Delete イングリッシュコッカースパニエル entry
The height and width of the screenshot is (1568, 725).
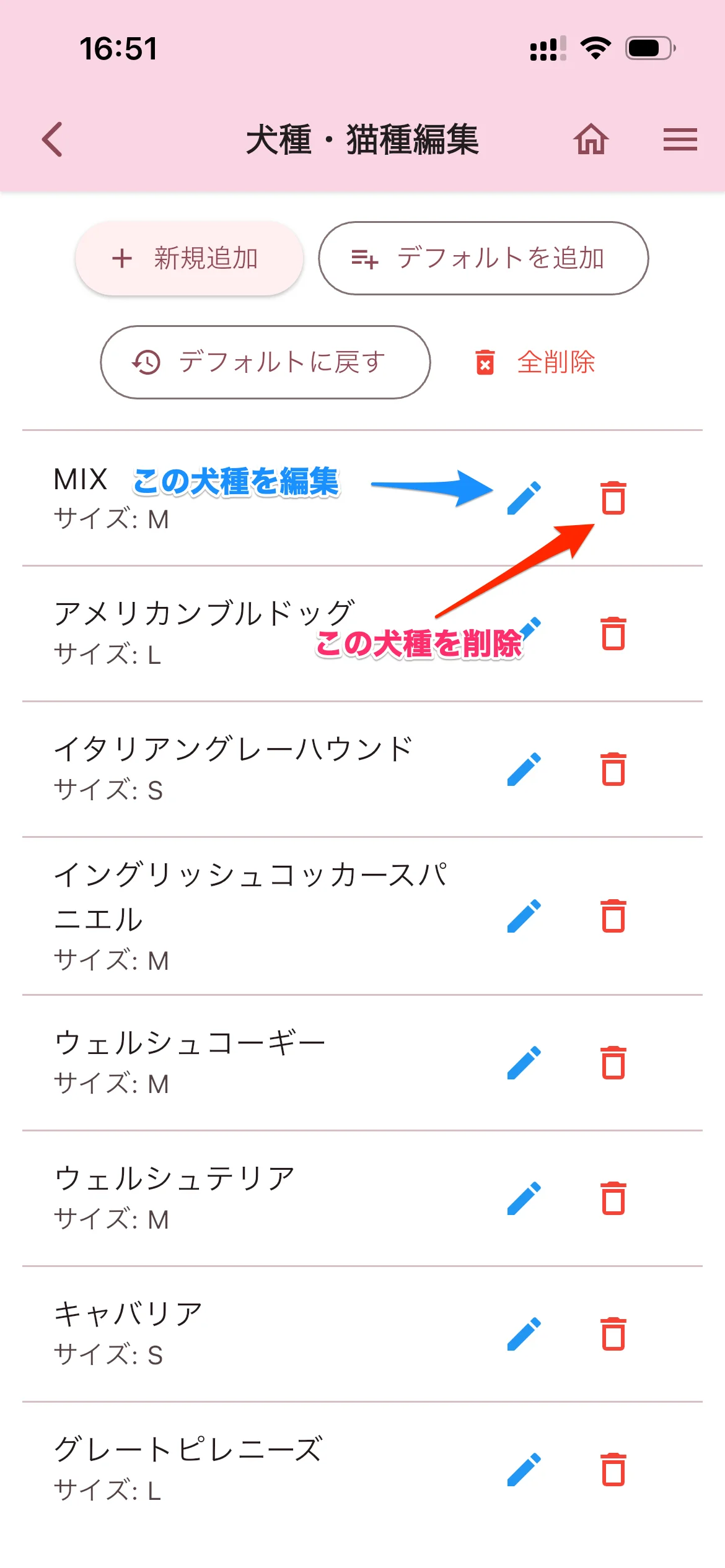click(613, 916)
